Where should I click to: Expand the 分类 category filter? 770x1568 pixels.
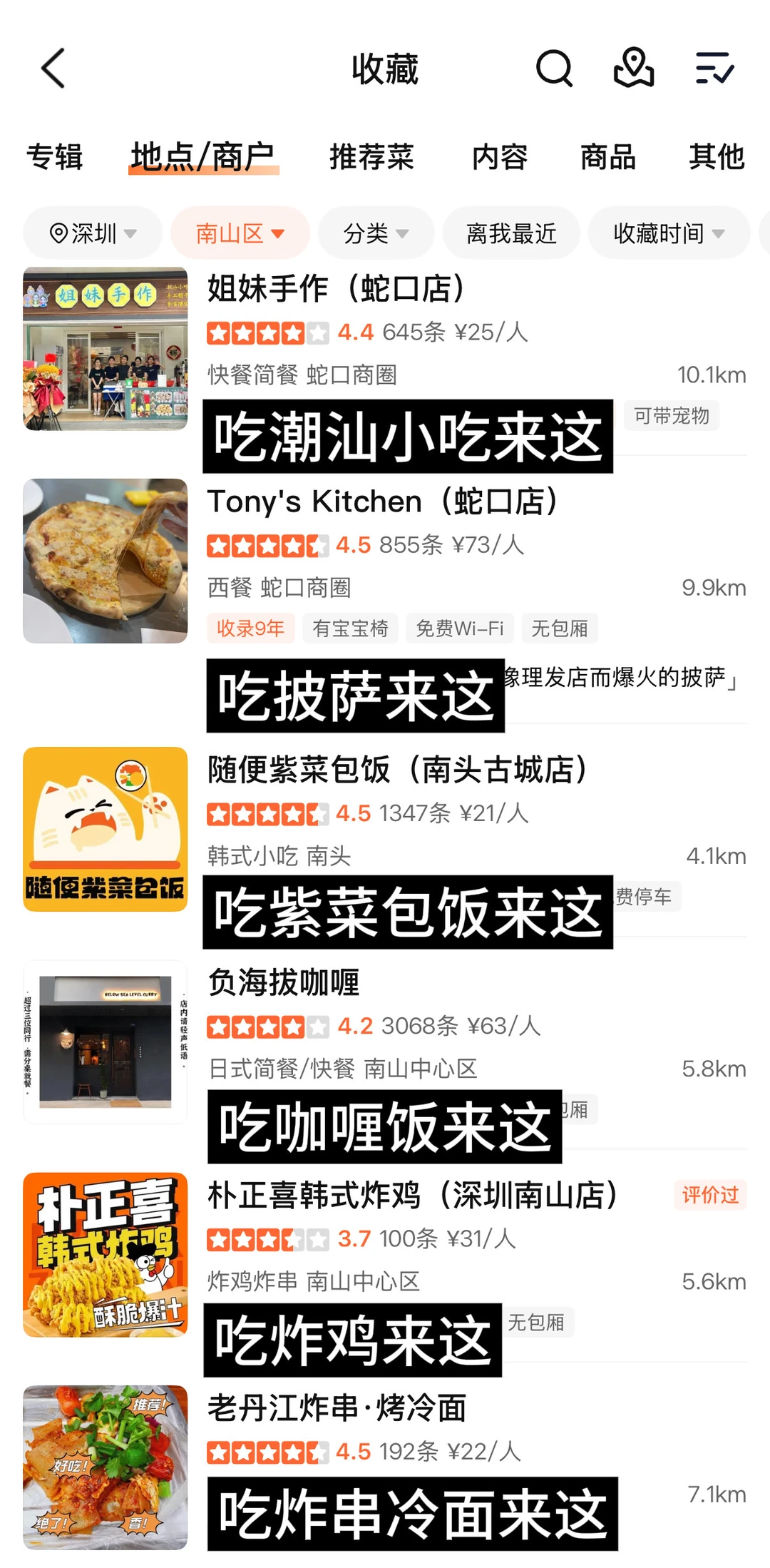376,233
